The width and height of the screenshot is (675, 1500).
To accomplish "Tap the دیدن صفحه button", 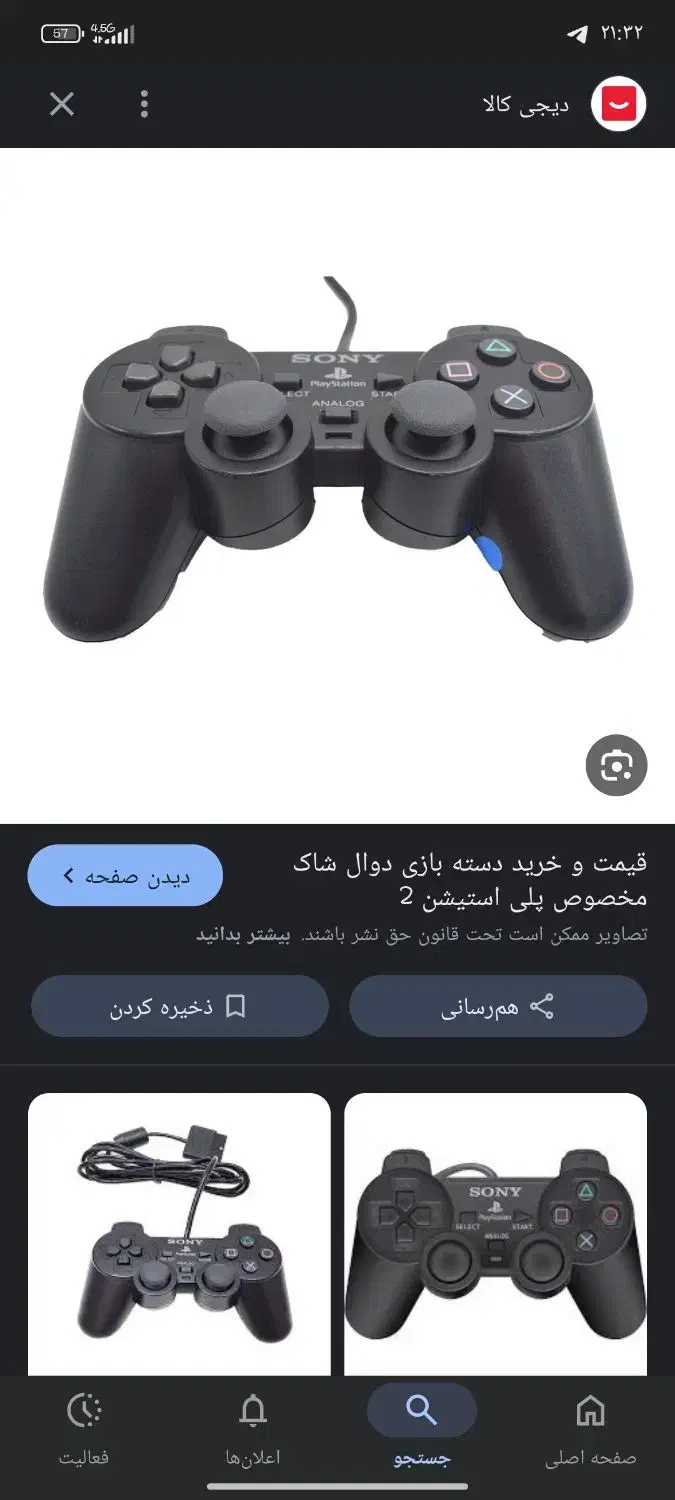I will coord(125,876).
